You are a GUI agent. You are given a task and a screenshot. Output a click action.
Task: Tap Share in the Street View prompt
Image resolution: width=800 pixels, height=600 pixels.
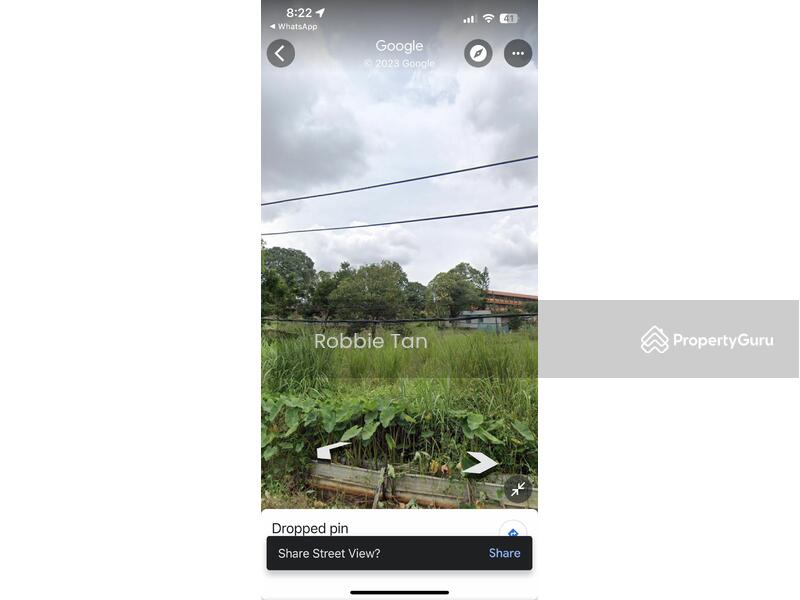(504, 553)
